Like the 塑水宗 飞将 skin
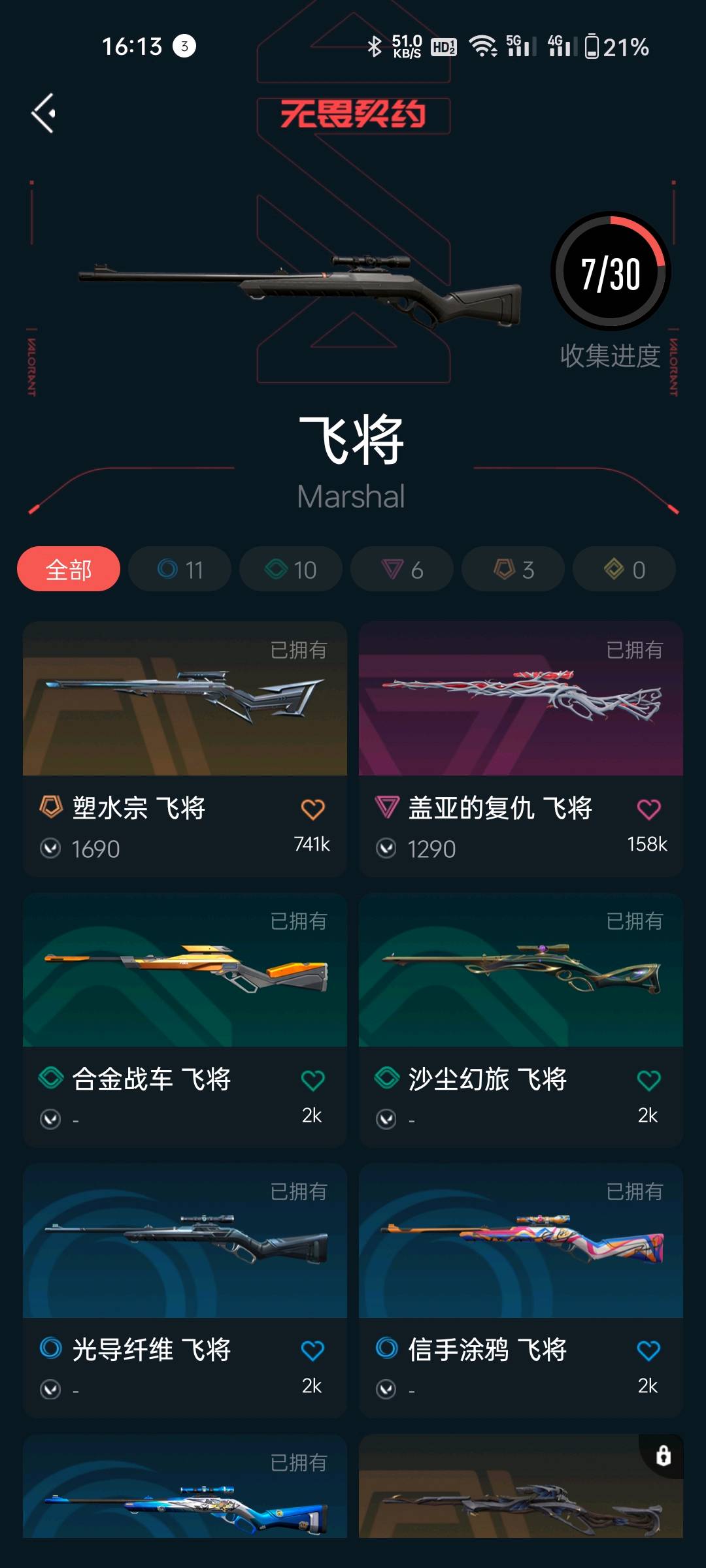The height and width of the screenshot is (1568, 706). pos(312,809)
